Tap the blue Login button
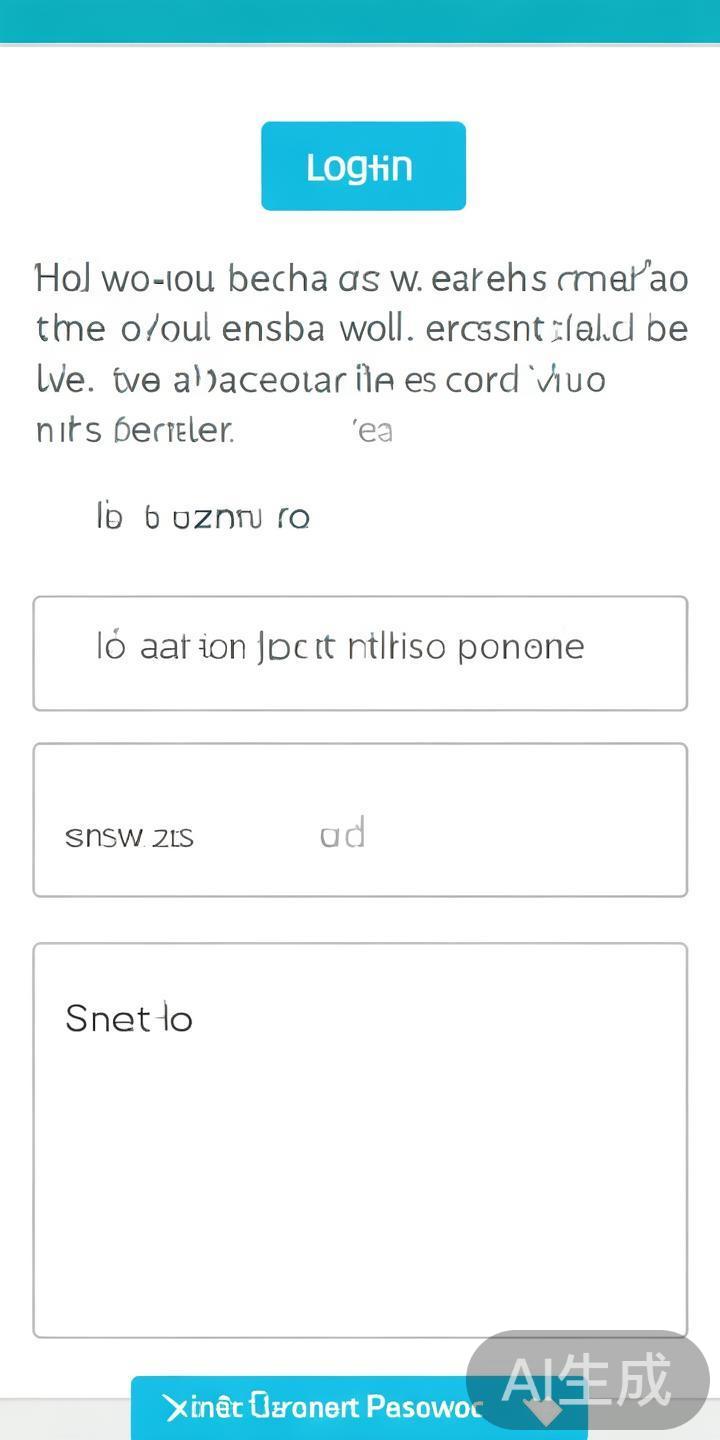 [x=363, y=166]
